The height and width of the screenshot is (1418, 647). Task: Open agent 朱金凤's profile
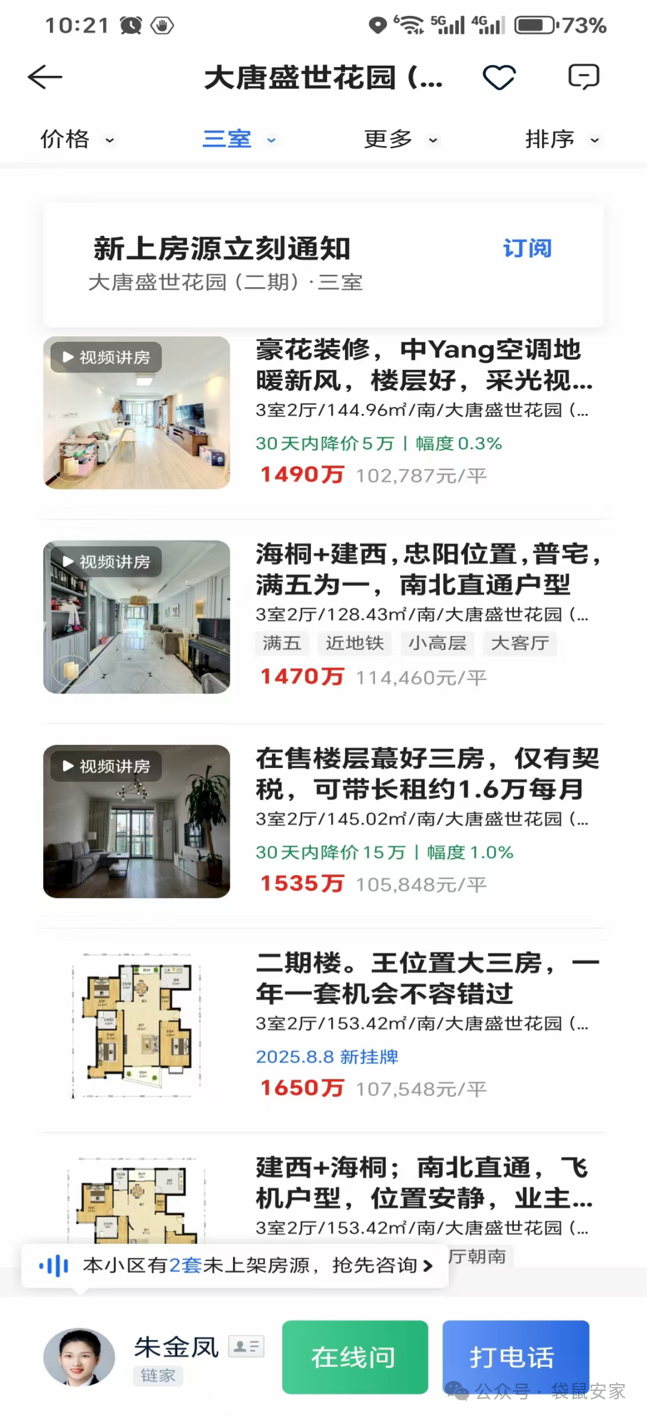click(80, 1356)
